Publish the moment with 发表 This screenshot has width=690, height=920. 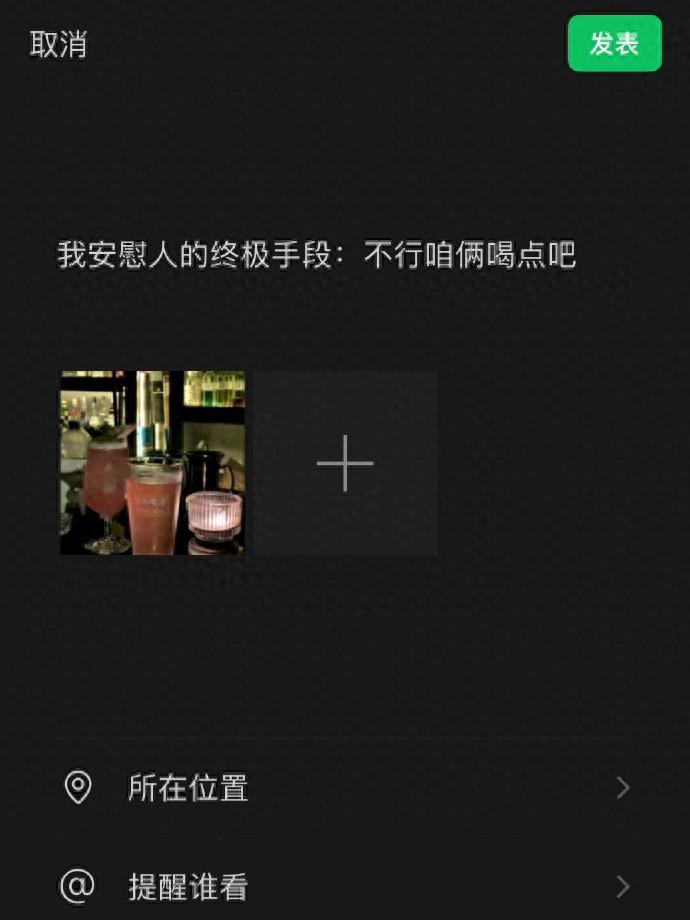pos(614,44)
